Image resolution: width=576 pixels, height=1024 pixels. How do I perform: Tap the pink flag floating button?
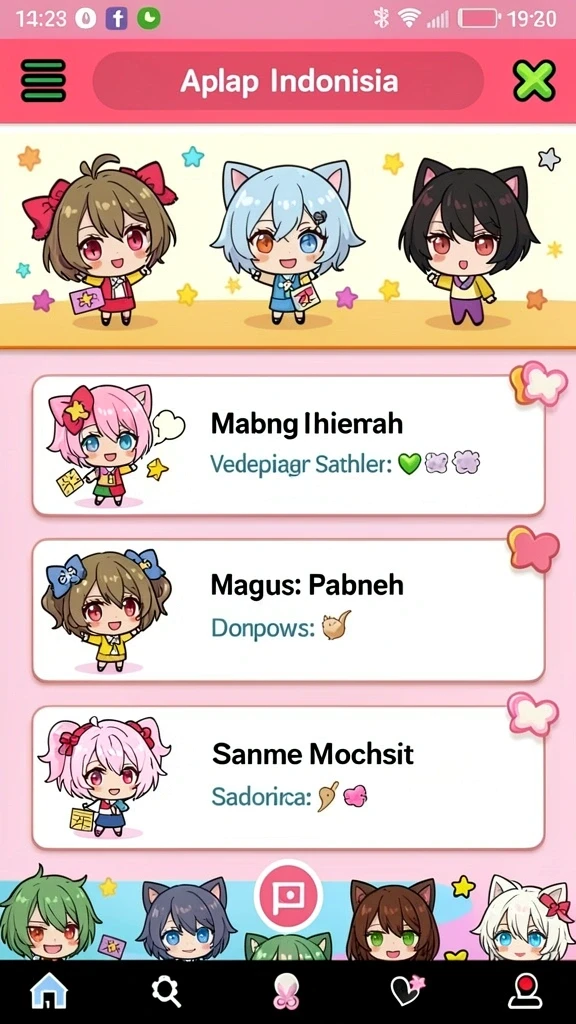(288, 895)
